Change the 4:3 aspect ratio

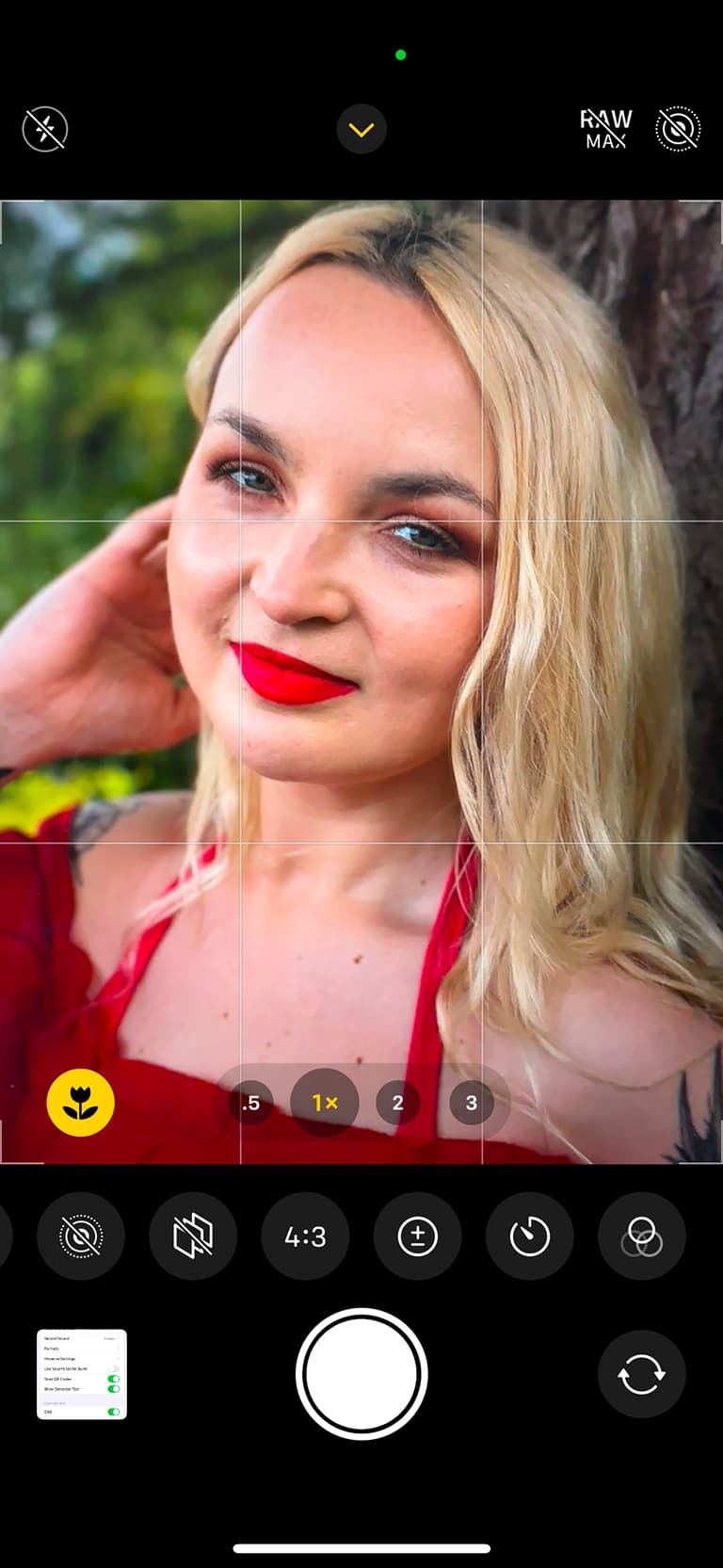tap(305, 1237)
